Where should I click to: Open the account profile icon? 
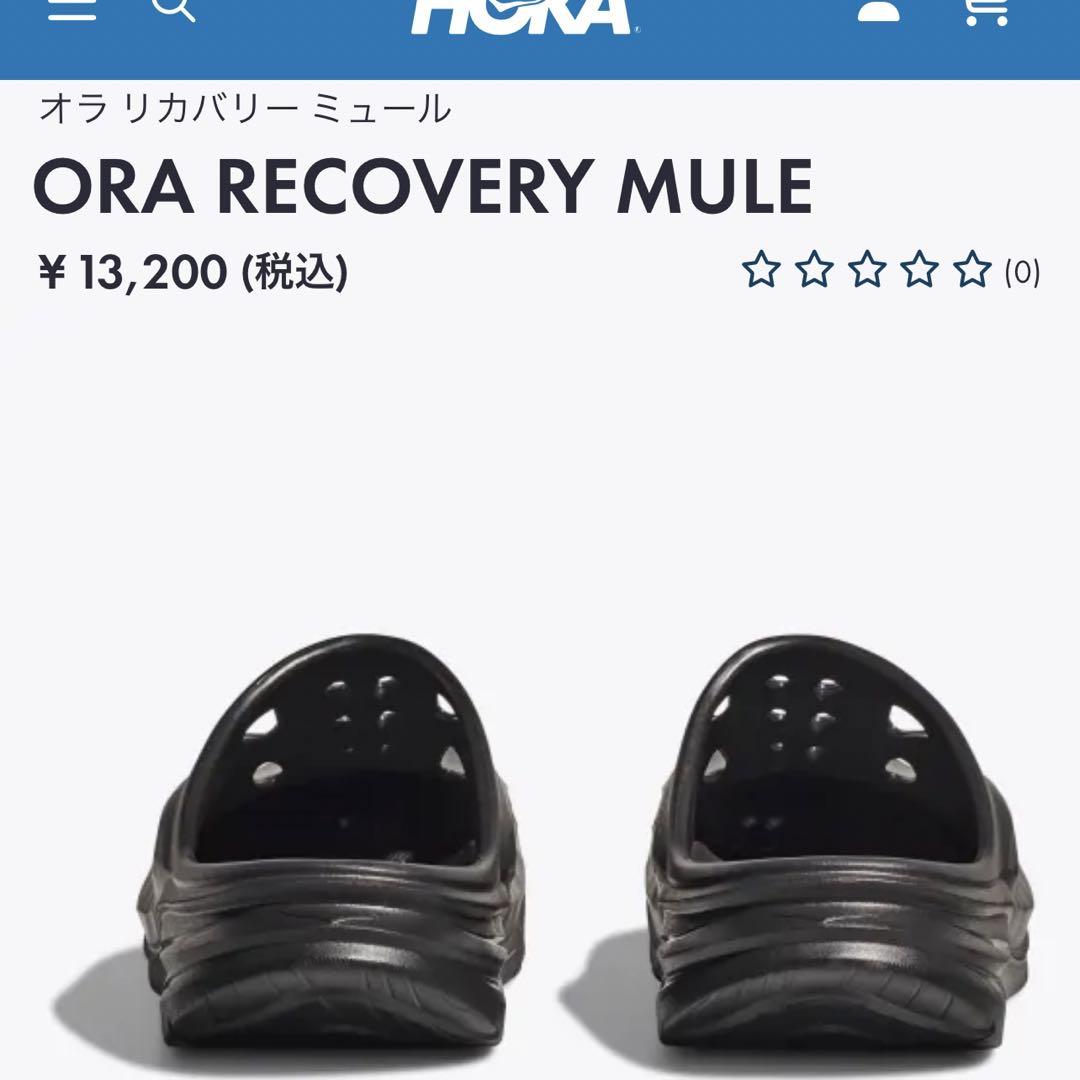pyautogui.click(x=879, y=10)
